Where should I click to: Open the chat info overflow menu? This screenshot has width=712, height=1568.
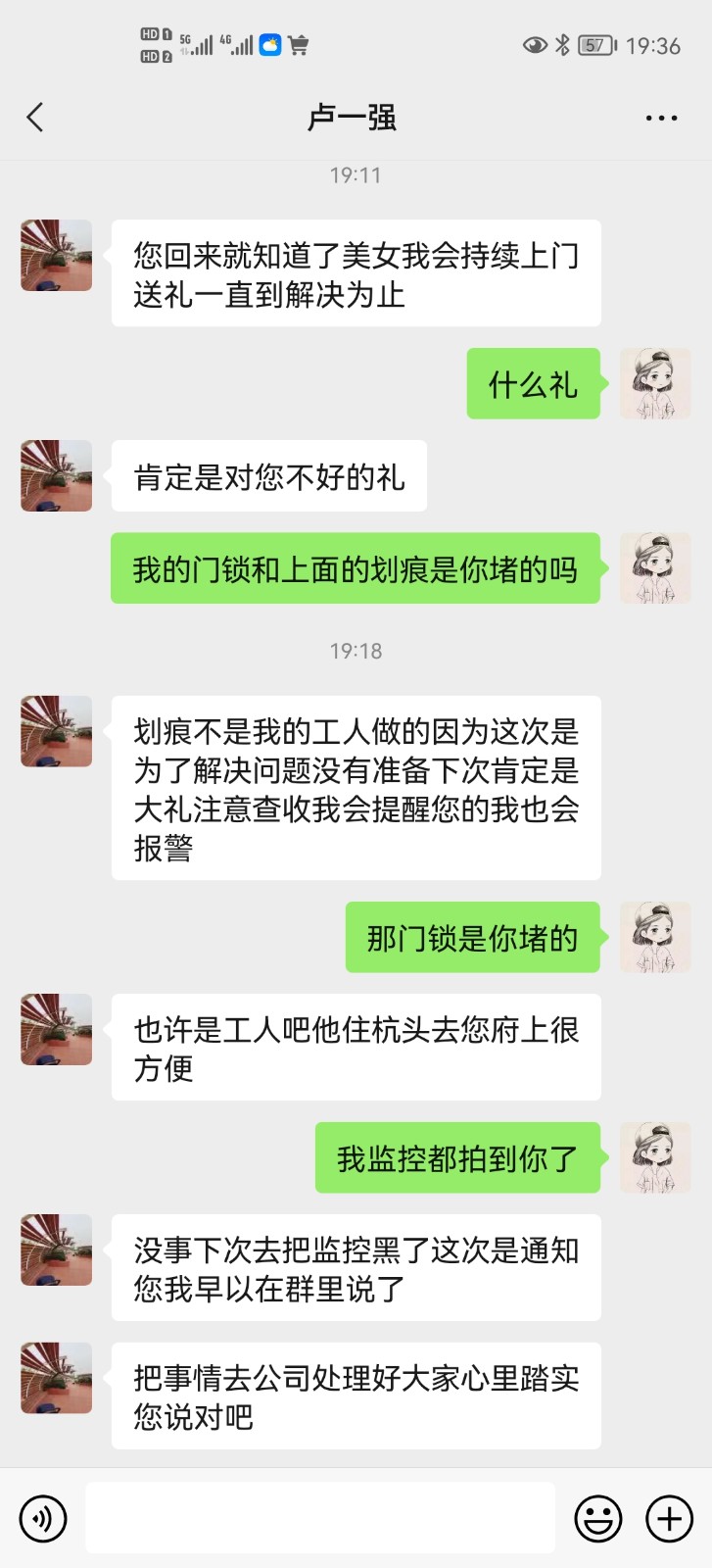tap(661, 118)
